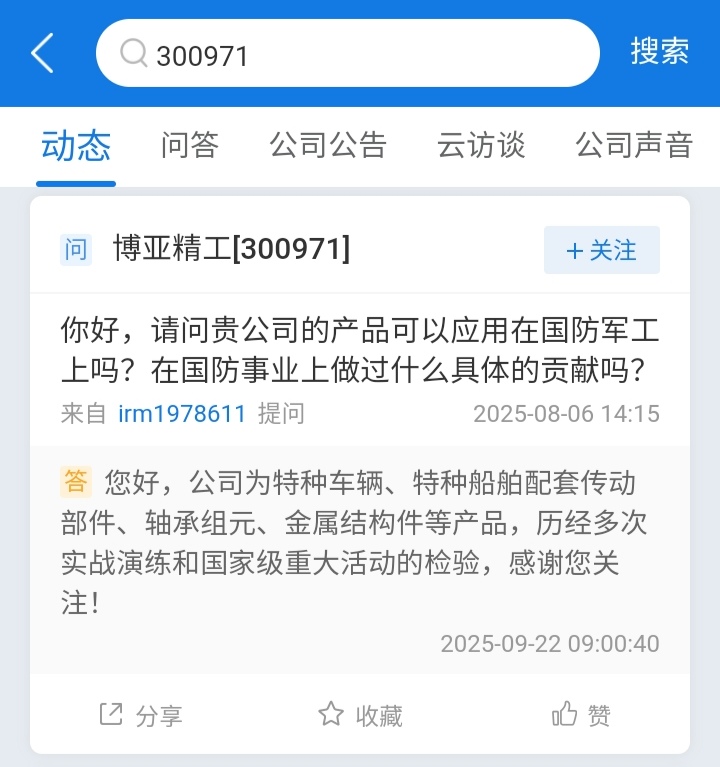
Task: Open the question about 国防军工 applications
Action: (x=359, y=350)
